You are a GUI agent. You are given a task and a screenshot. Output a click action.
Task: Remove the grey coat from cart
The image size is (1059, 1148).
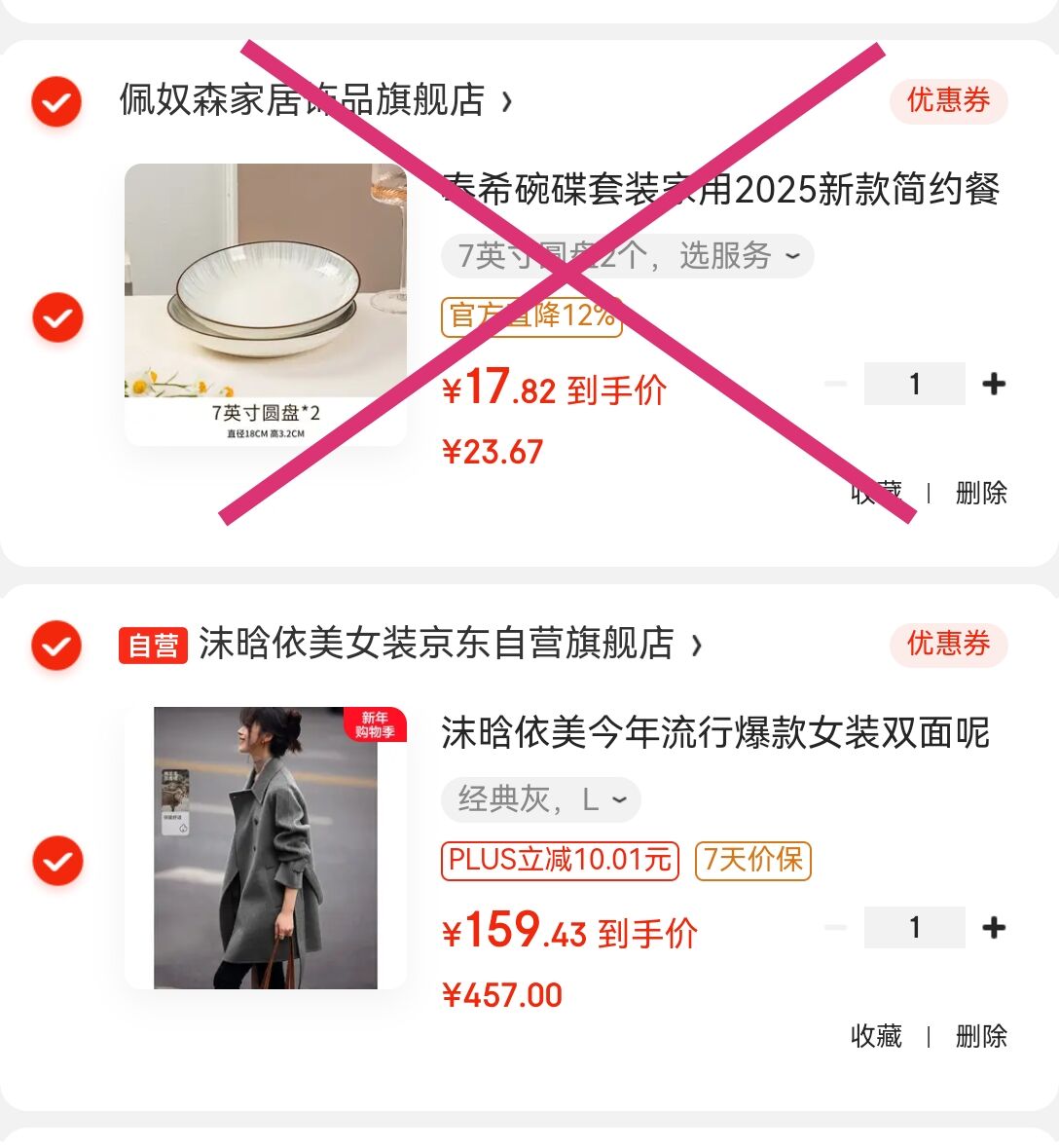coord(981,1036)
